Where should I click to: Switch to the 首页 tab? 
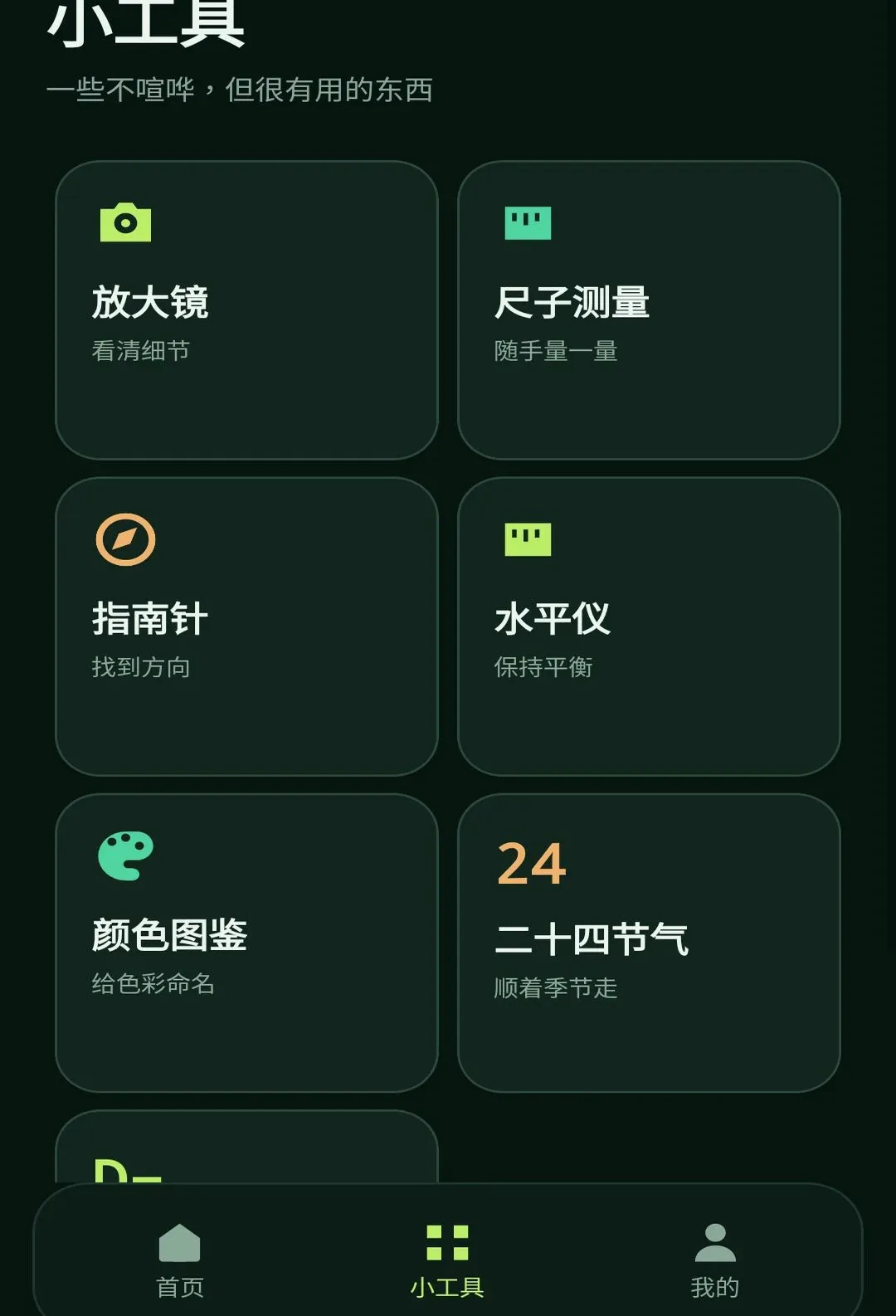click(180, 1260)
